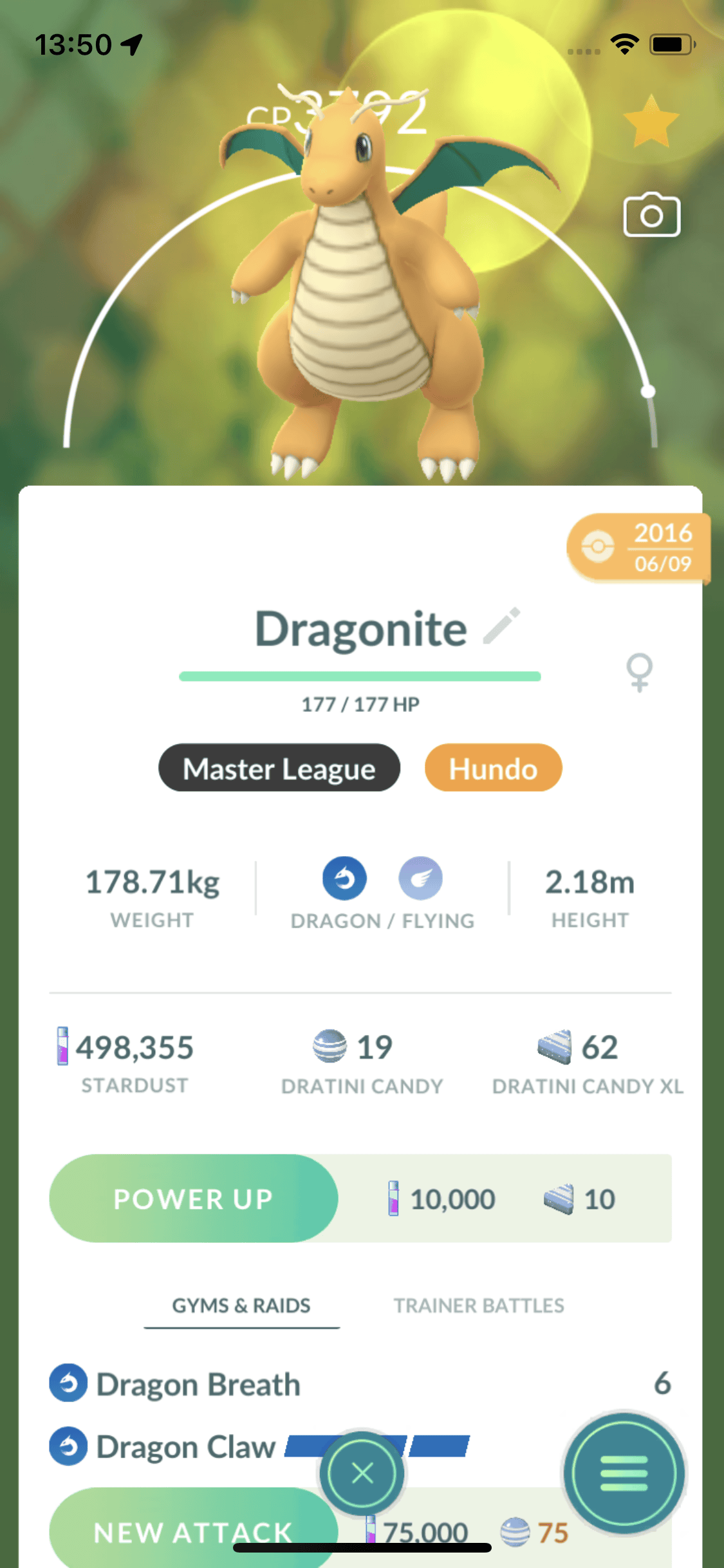Select the Gyms & Raids tab

coord(241,1305)
